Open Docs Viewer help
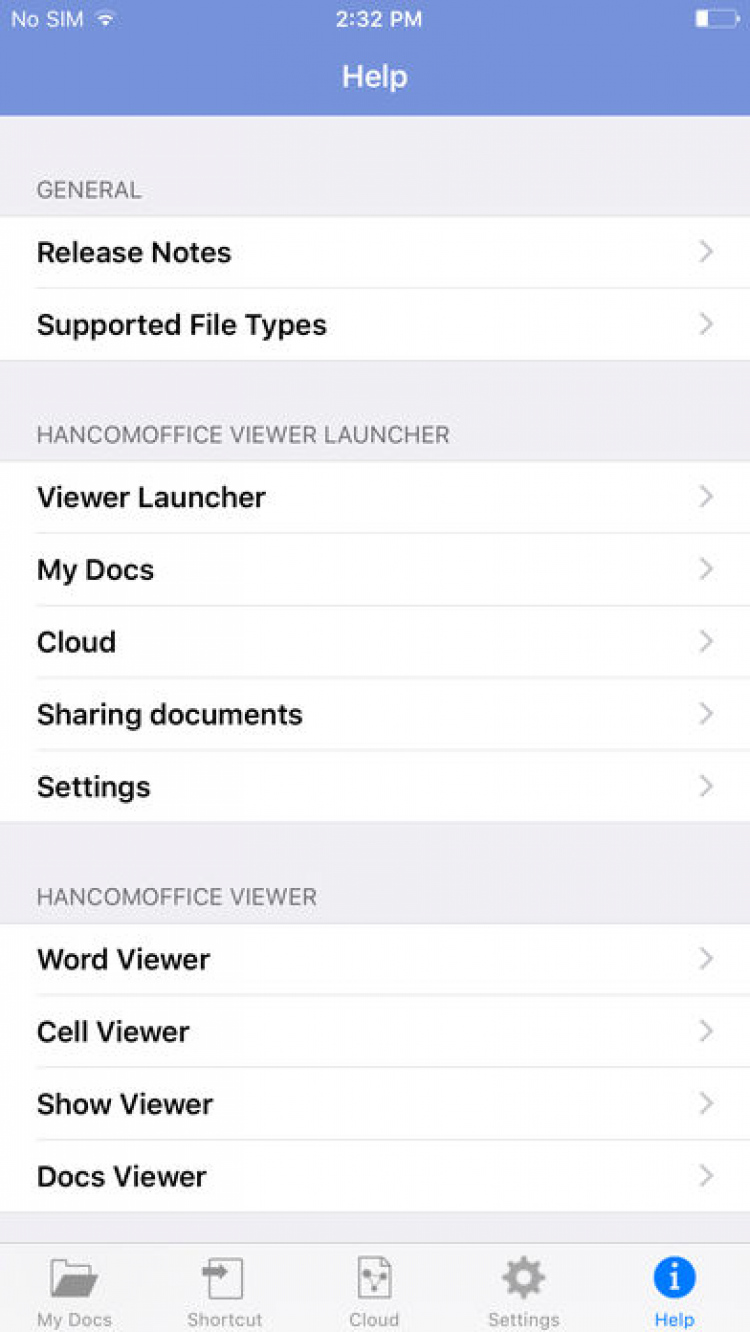Image resolution: width=750 pixels, height=1332 pixels. [375, 1176]
